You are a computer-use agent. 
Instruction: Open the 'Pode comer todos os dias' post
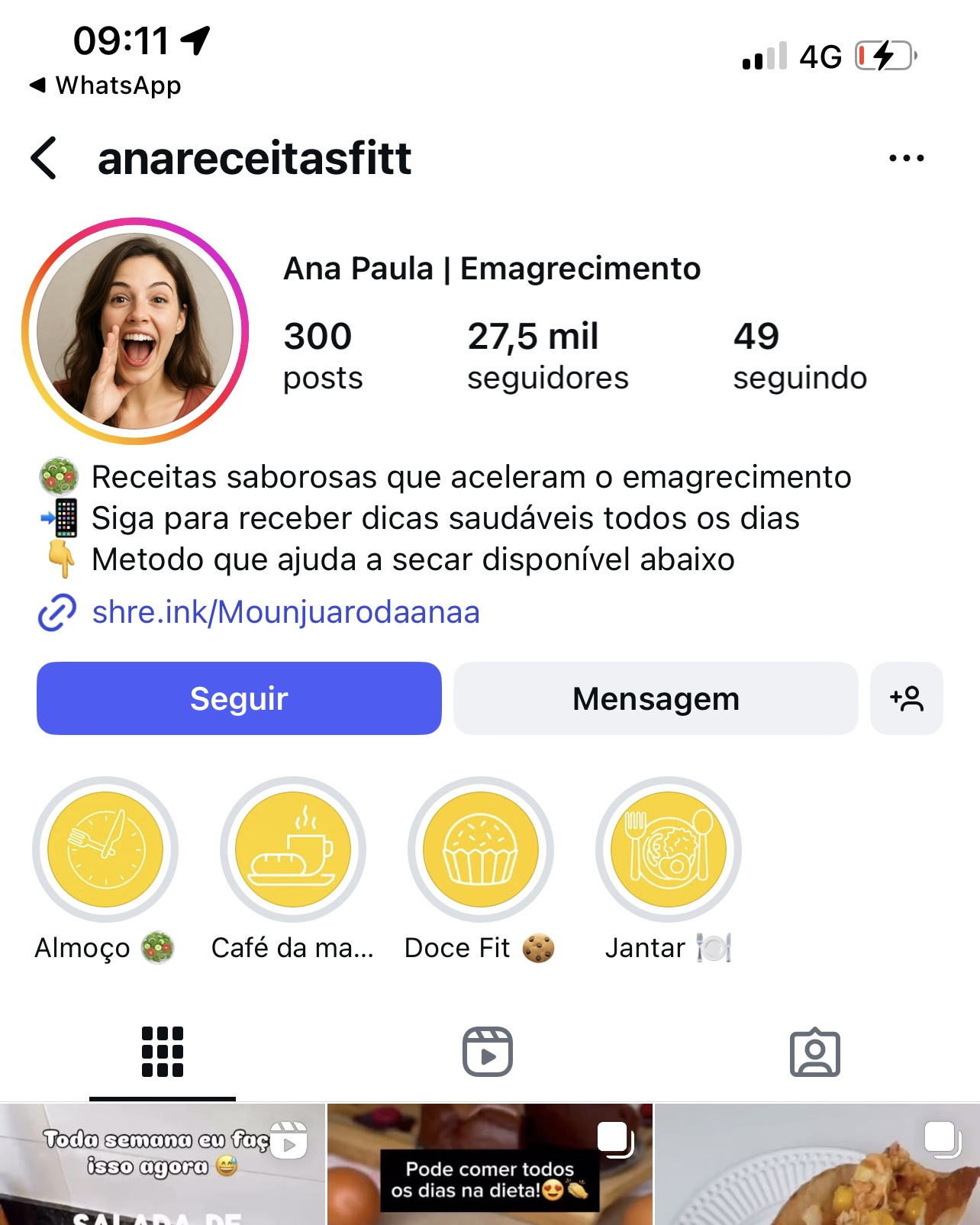[x=489, y=1164]
